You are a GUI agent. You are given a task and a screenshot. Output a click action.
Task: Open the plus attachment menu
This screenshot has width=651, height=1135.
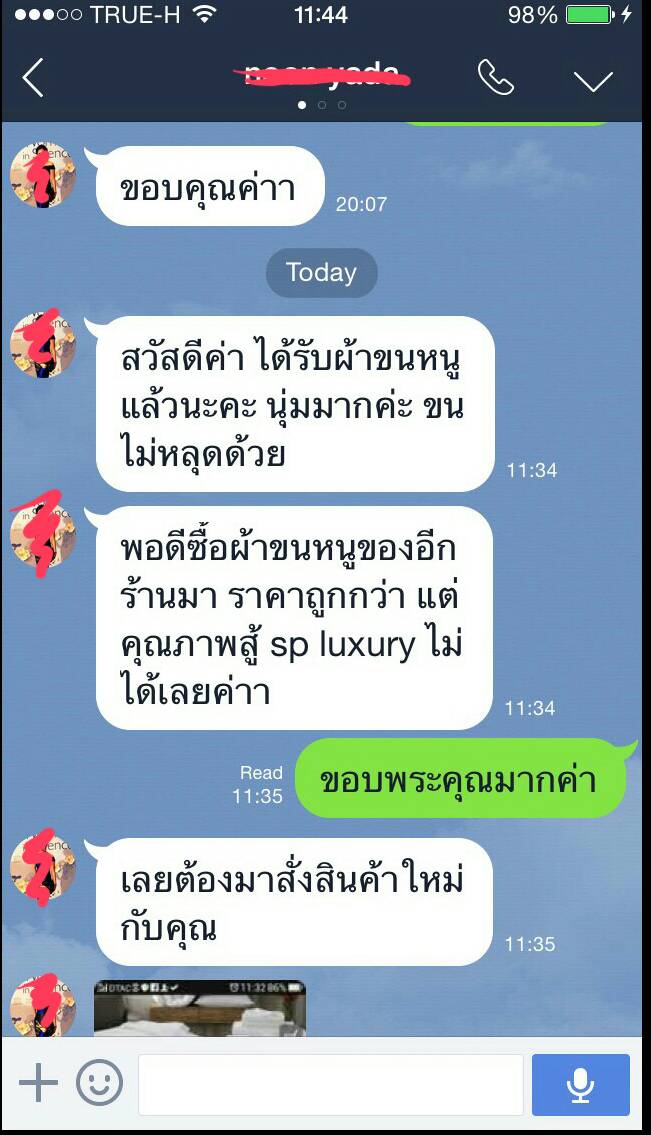point(38,1084)
